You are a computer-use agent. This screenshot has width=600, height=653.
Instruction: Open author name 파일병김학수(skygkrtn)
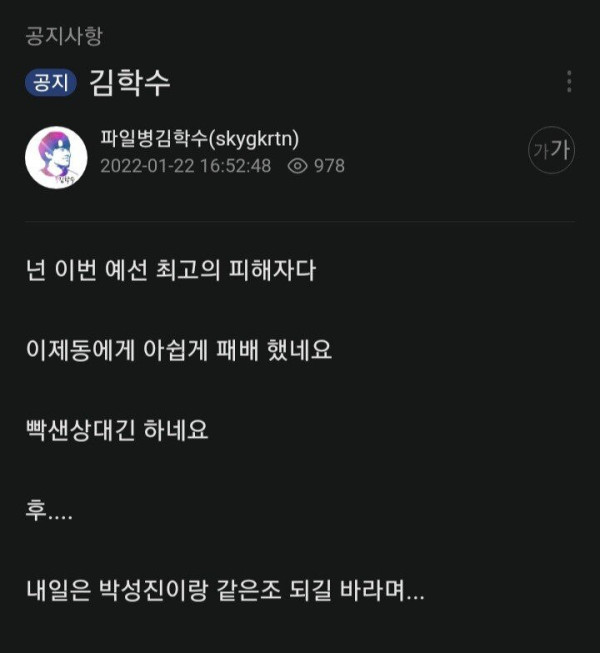tap(200, 138)
